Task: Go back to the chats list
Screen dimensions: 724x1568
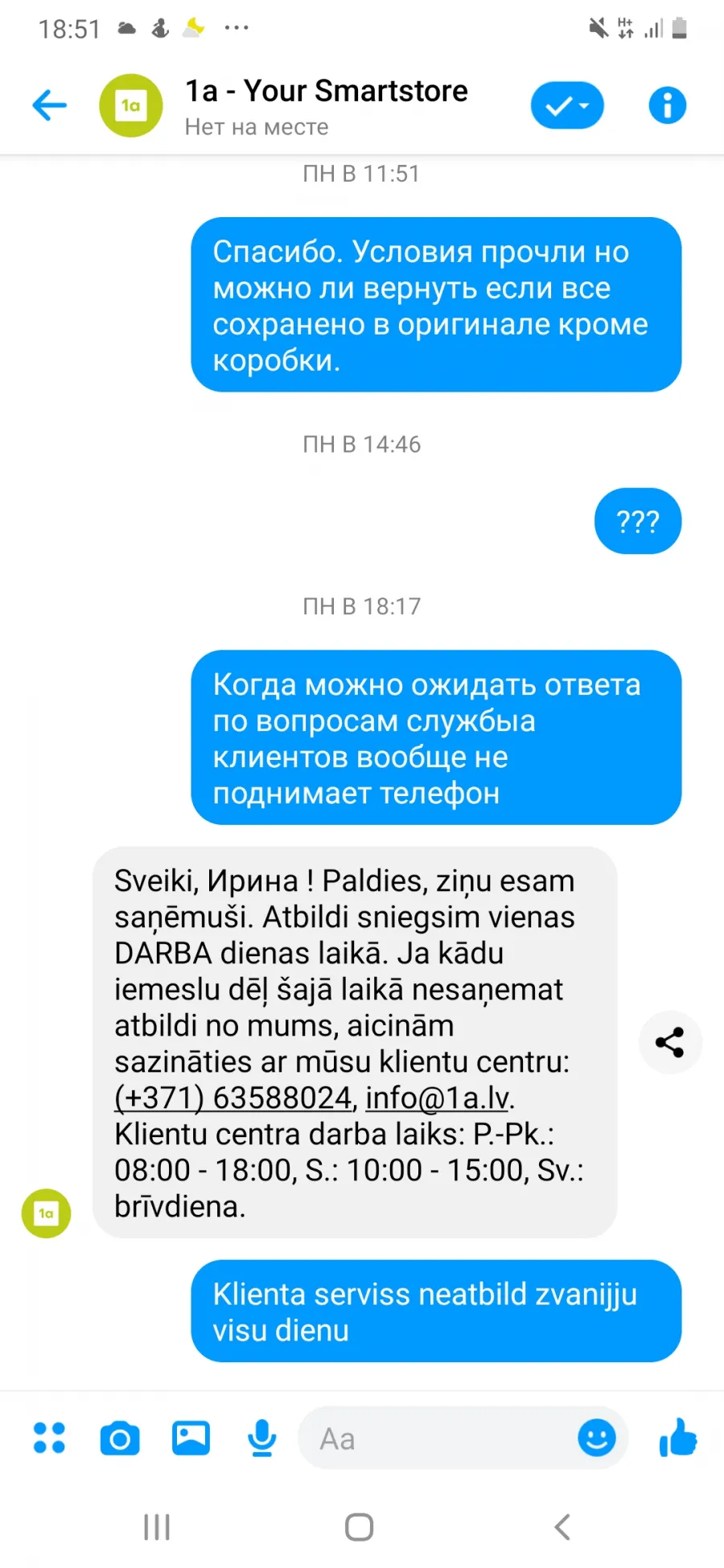Action: pyautogui.click(x=49, y=105)
